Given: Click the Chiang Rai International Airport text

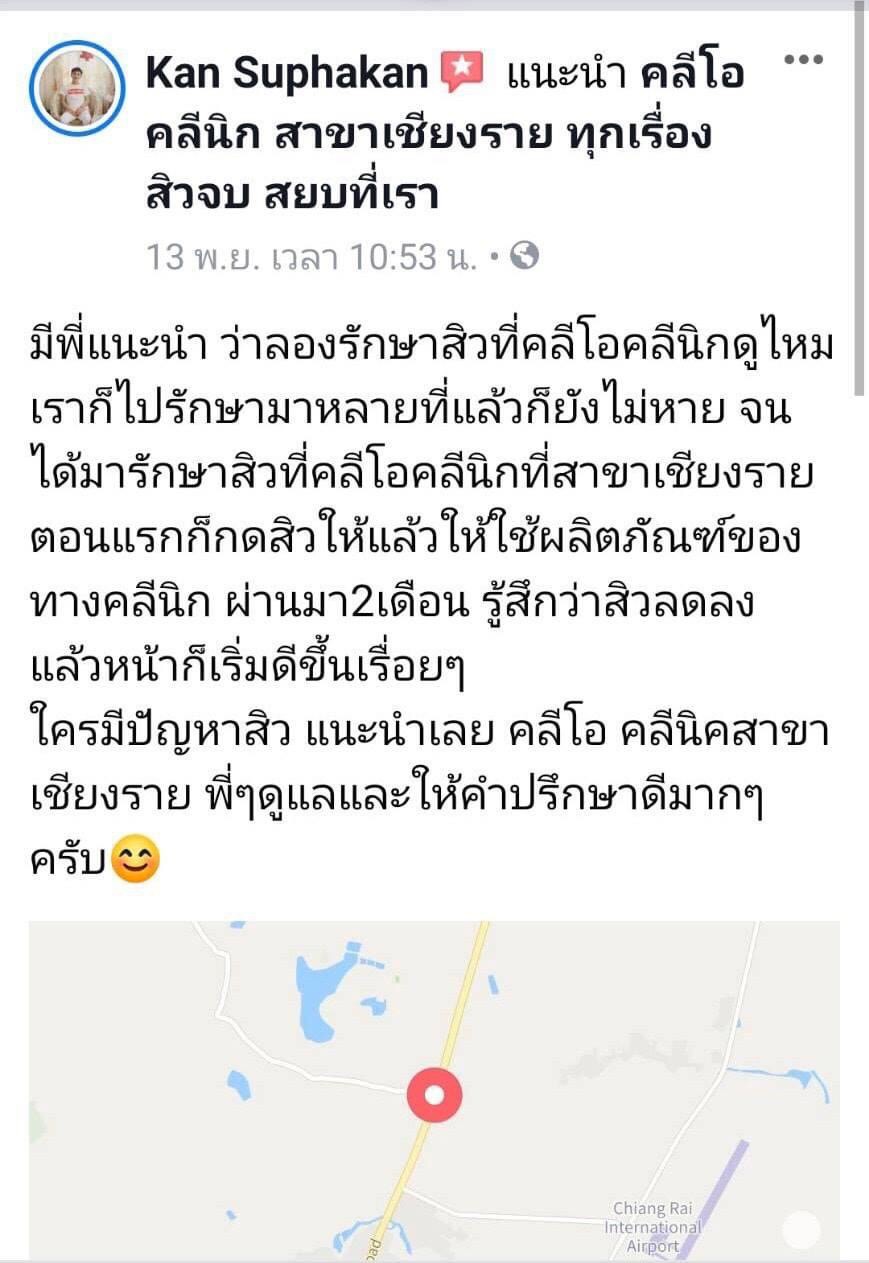Looking at the screenshot, I should (652, 1223).
